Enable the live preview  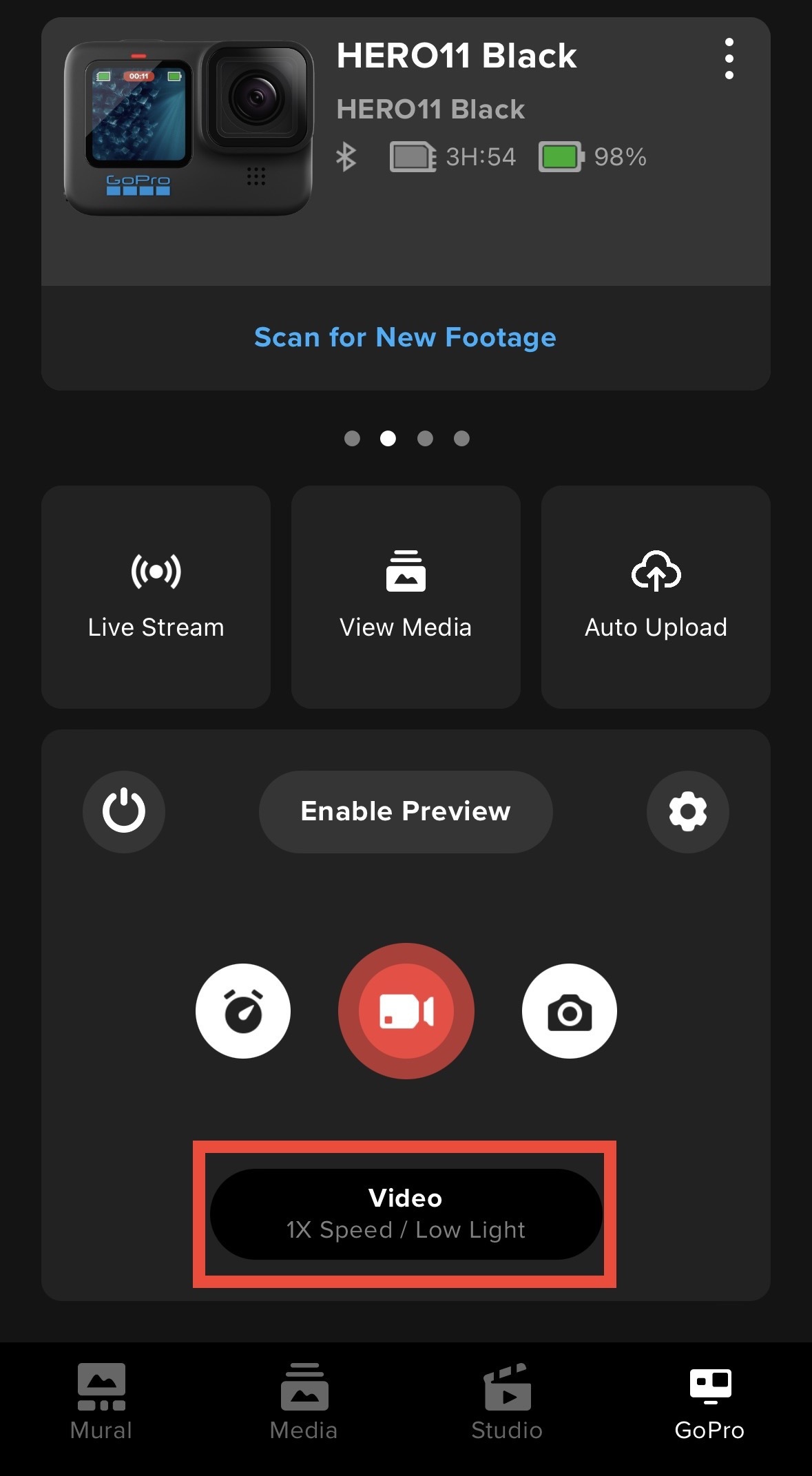(405, 811)
